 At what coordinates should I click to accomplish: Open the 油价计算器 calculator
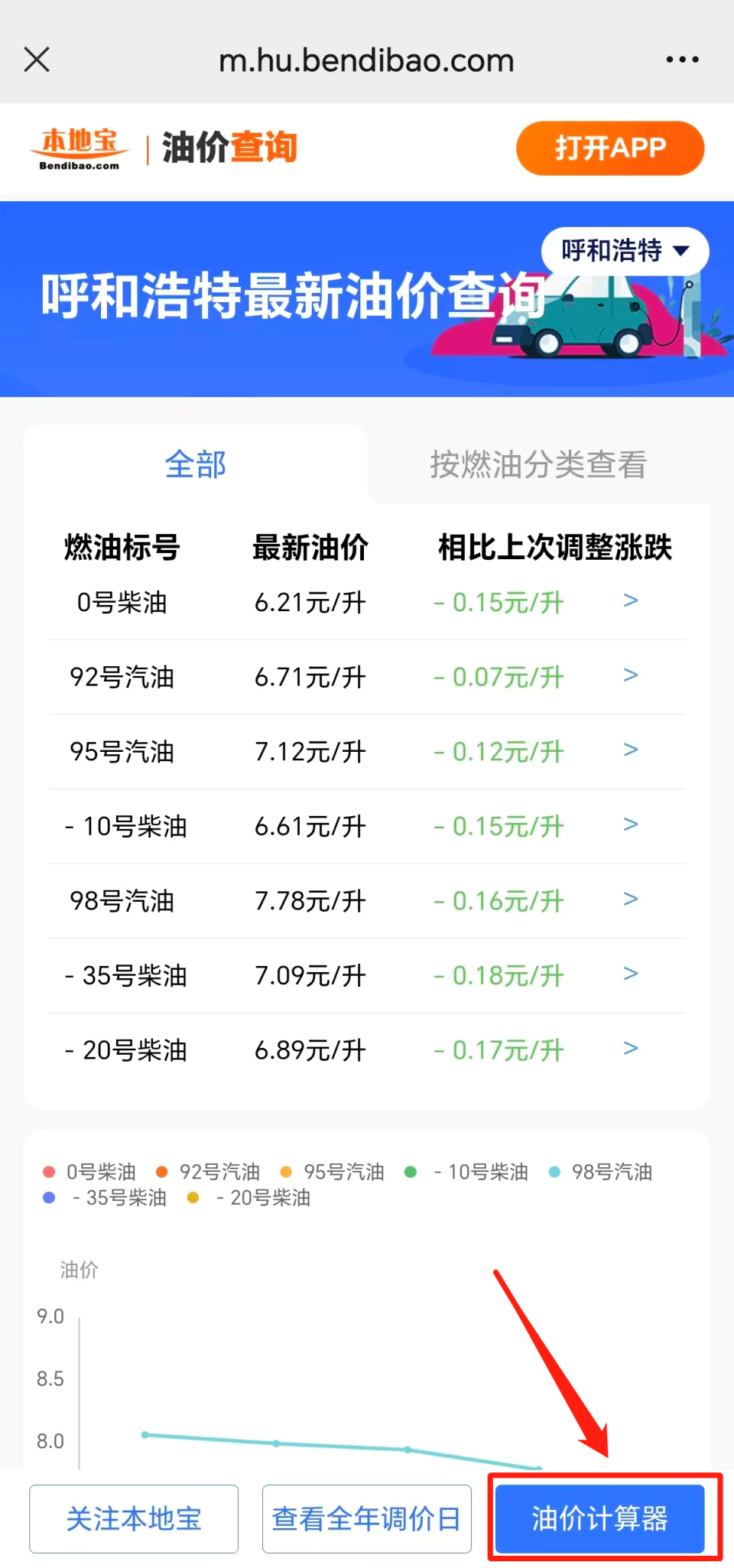601,1521
